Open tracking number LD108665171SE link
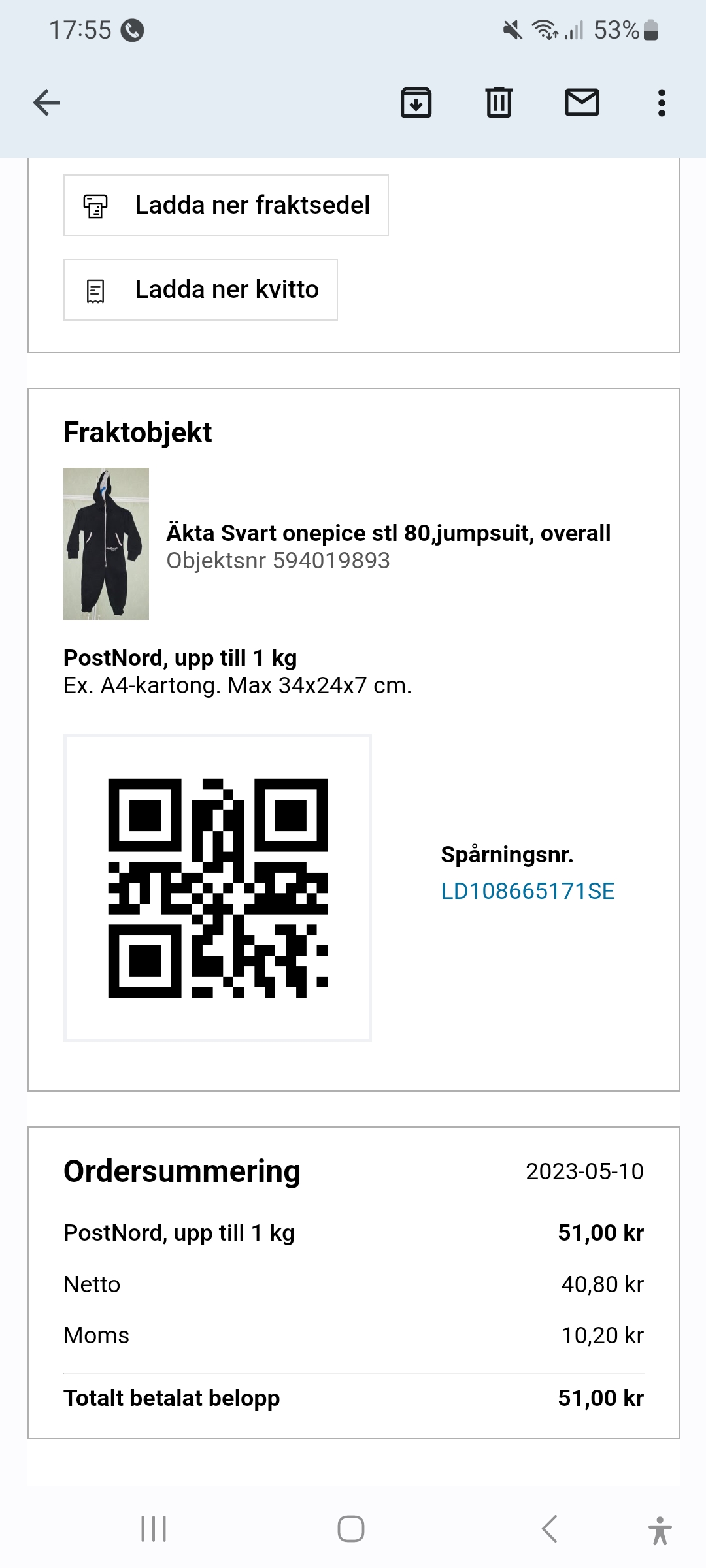 click(528, 891)
